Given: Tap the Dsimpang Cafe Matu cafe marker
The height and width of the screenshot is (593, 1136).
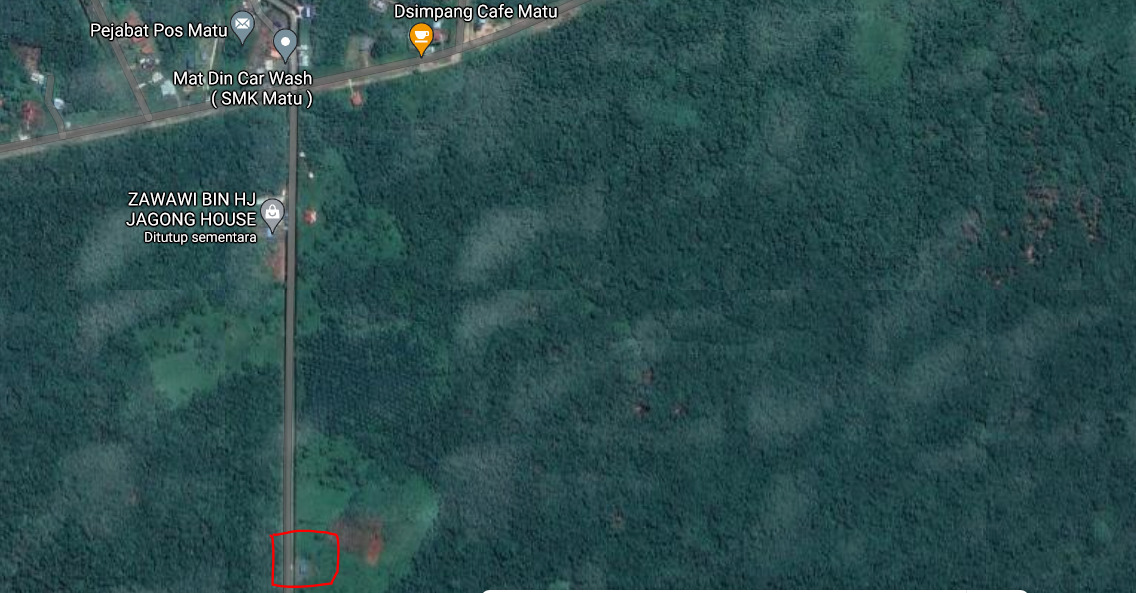Looking at the screenshot, I should pyautogui.click(x=422, y=37).
